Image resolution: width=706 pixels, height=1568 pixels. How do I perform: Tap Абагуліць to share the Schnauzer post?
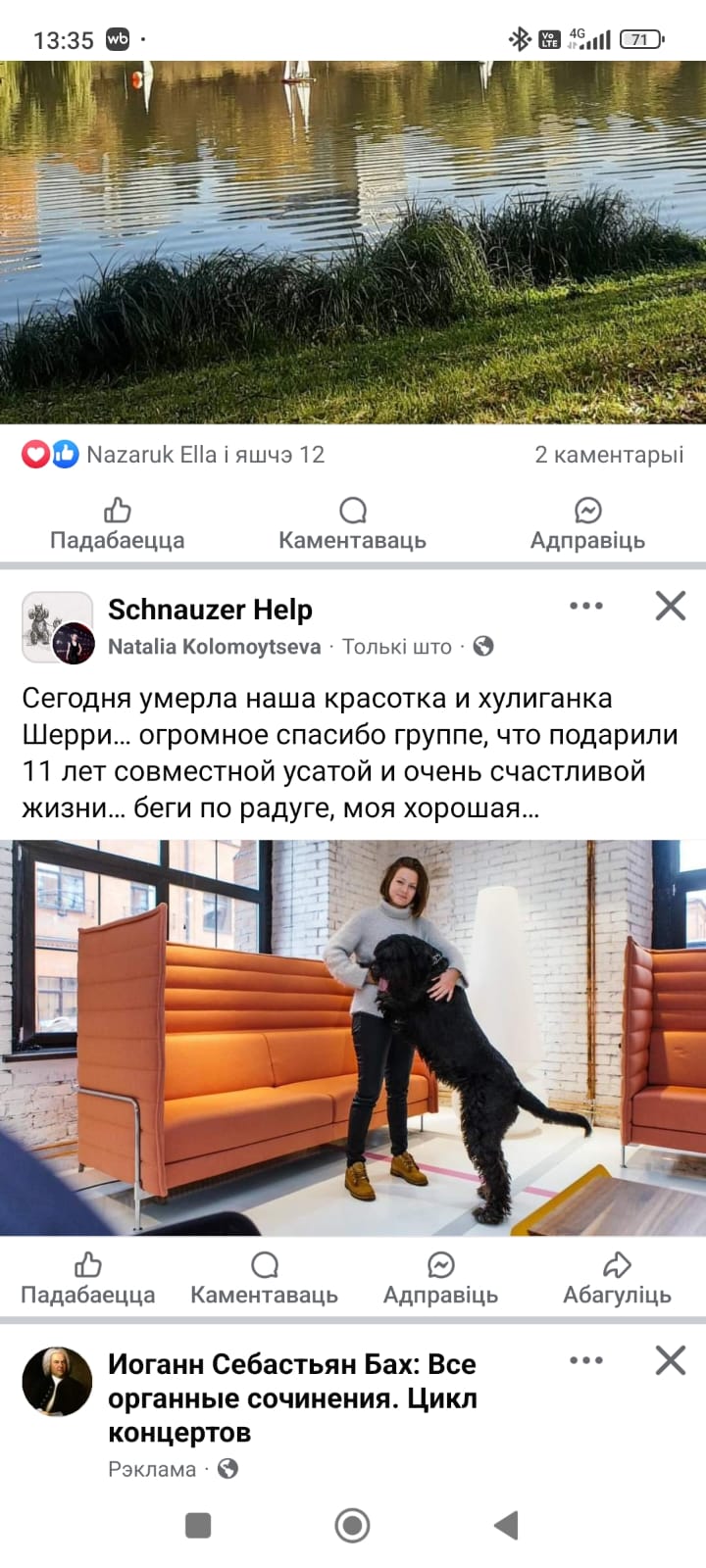[x=617, y=1279]
